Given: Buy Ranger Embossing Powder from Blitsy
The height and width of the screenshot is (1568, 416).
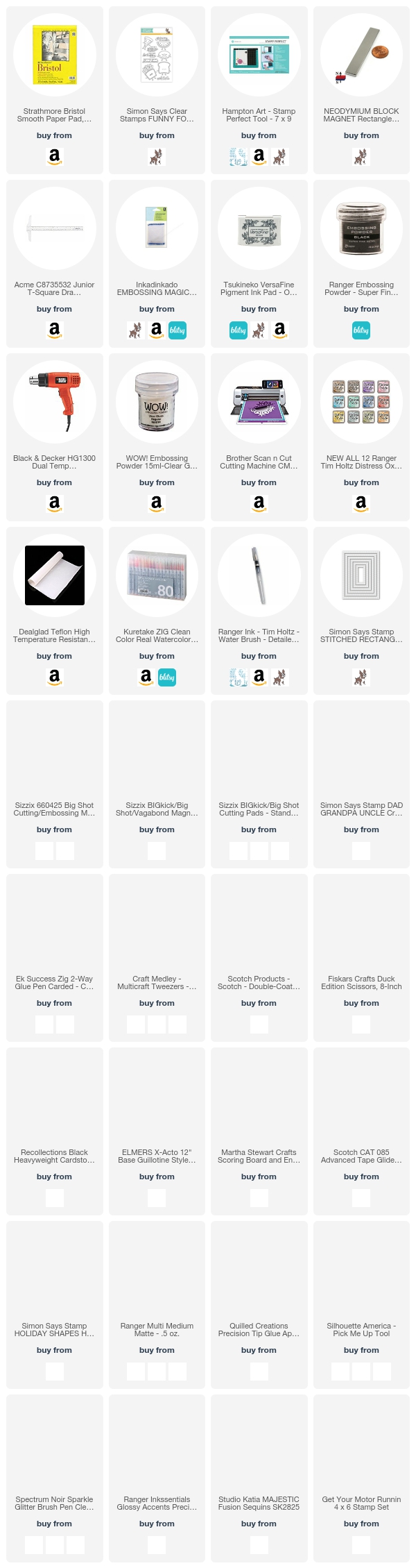Looking at the screenshot, I should tap(361, 330).
